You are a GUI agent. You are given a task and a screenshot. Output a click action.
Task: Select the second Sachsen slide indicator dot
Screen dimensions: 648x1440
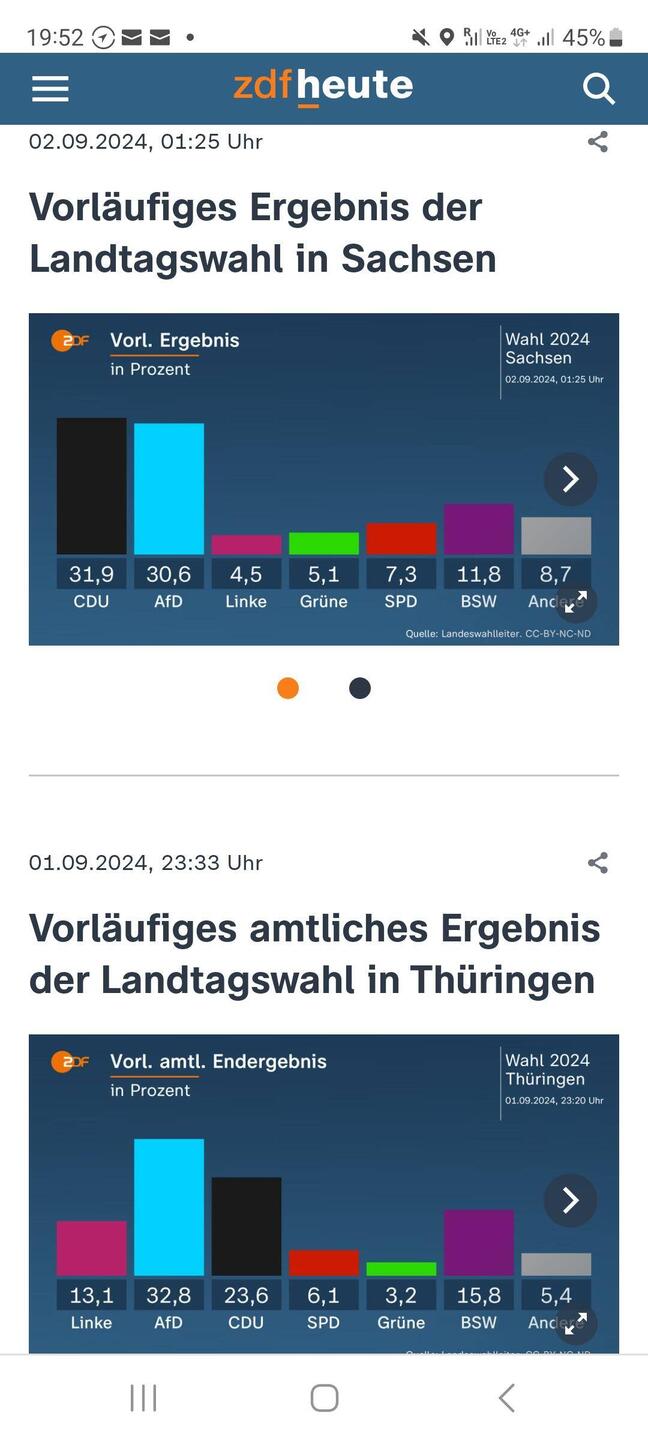click(360, 688)
